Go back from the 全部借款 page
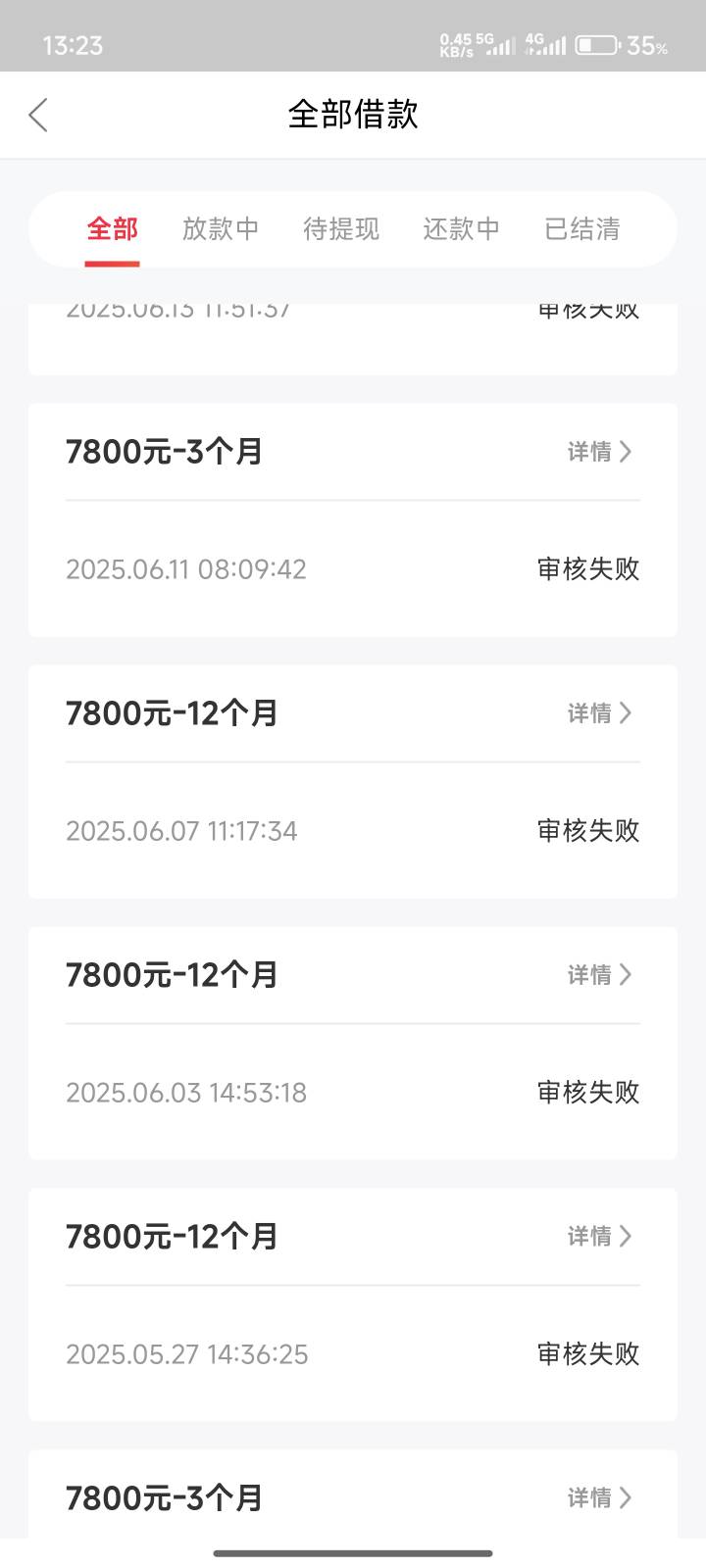 coord(38,115)
